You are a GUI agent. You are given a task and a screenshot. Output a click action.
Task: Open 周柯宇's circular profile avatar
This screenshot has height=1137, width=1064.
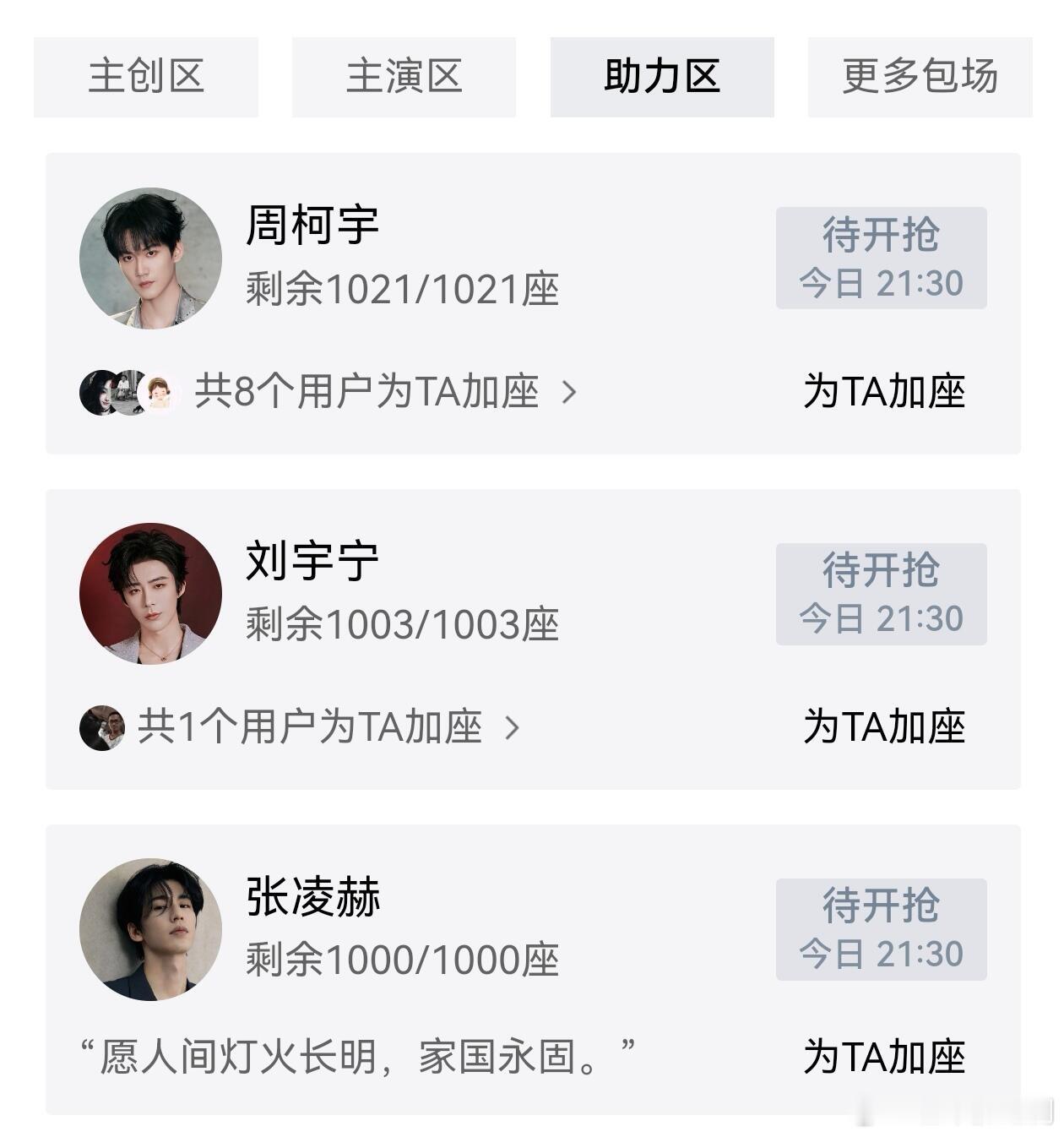[148, 258]
